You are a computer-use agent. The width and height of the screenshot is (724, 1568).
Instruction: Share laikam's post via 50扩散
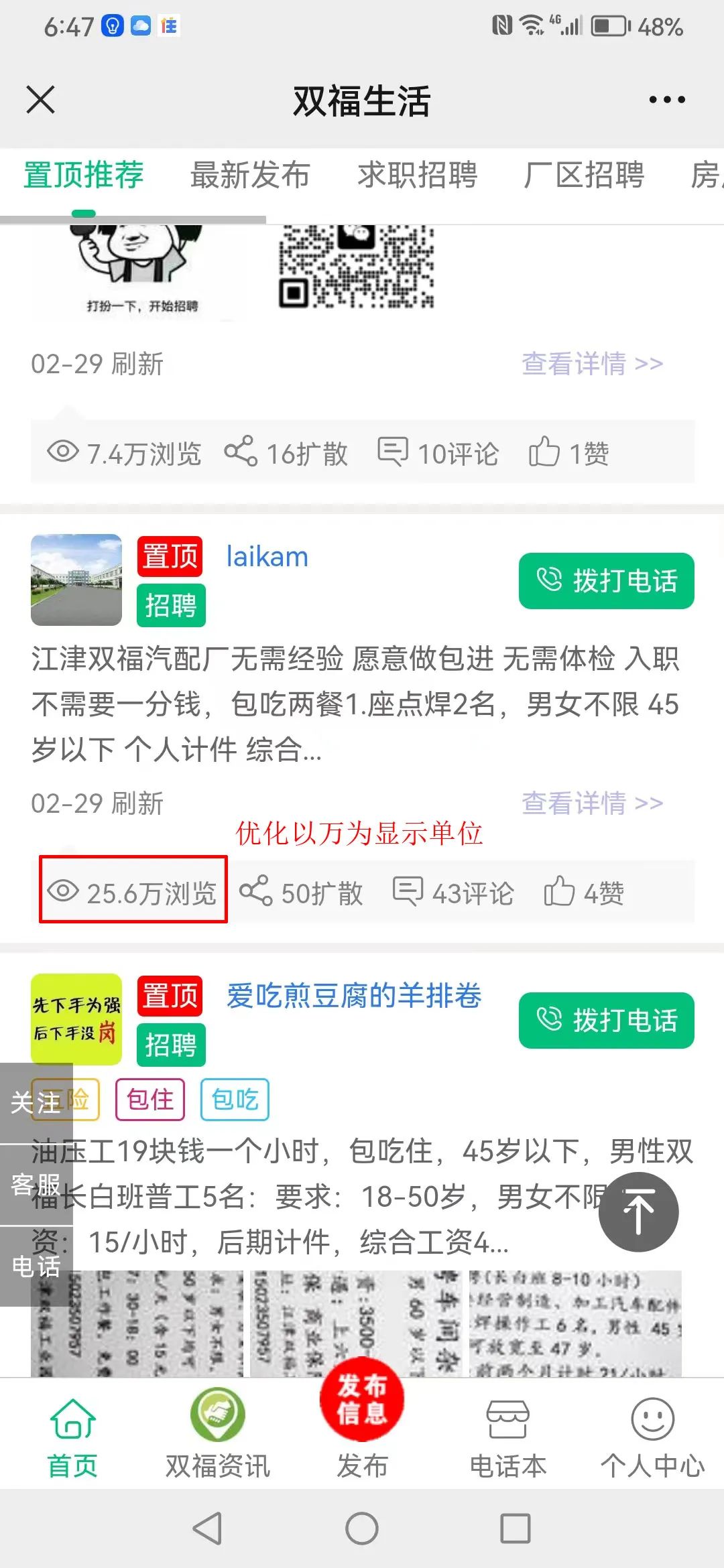tap(302, 893)
